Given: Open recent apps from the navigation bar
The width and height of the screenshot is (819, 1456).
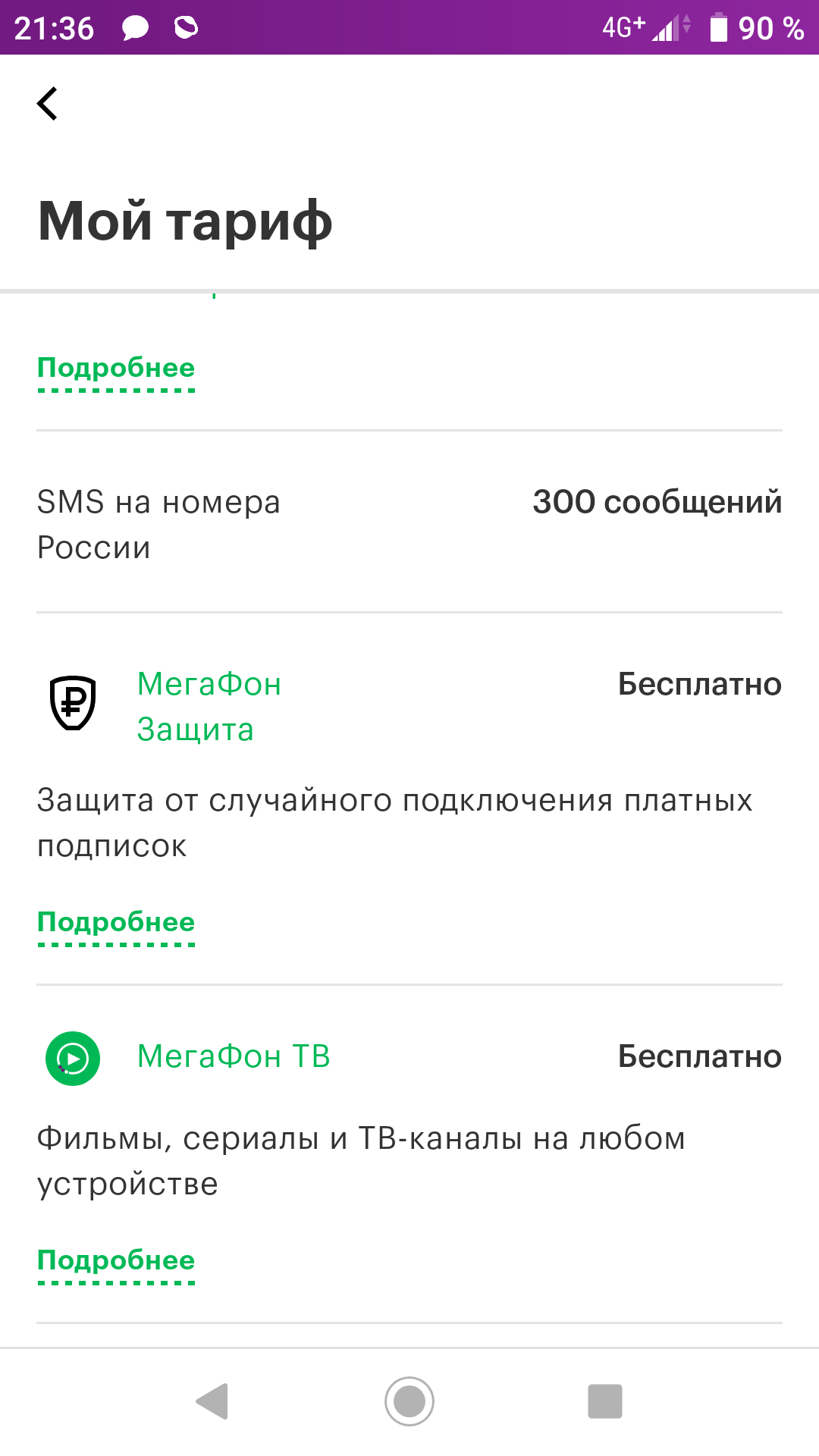Looking at the screenshot, I should coord(604,1401).
